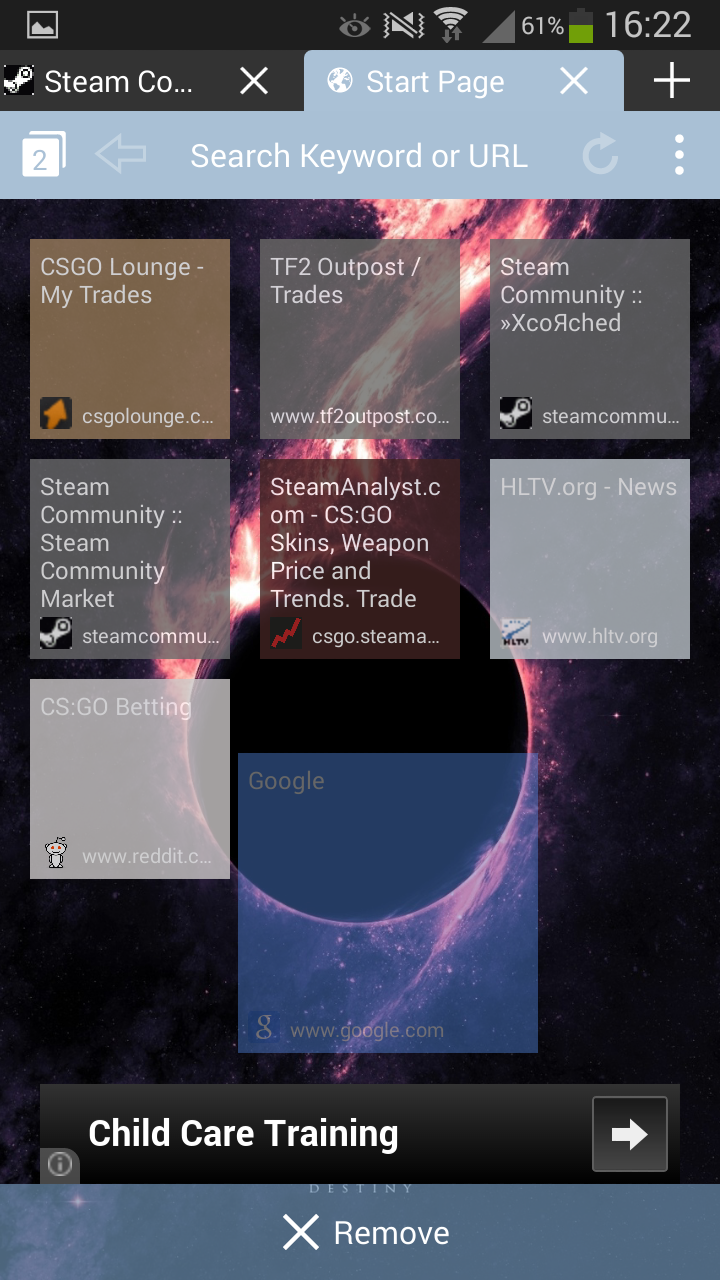Tap the Search Keyword or URL field
720x1280 pixels.
click(x=358, y=156)
